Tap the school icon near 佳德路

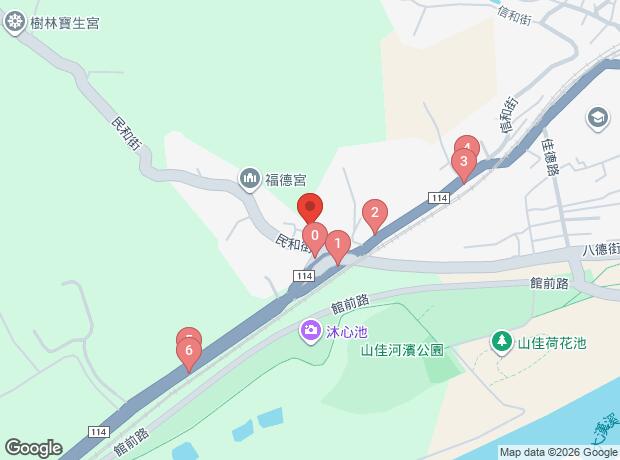click(x=599, y=117)
